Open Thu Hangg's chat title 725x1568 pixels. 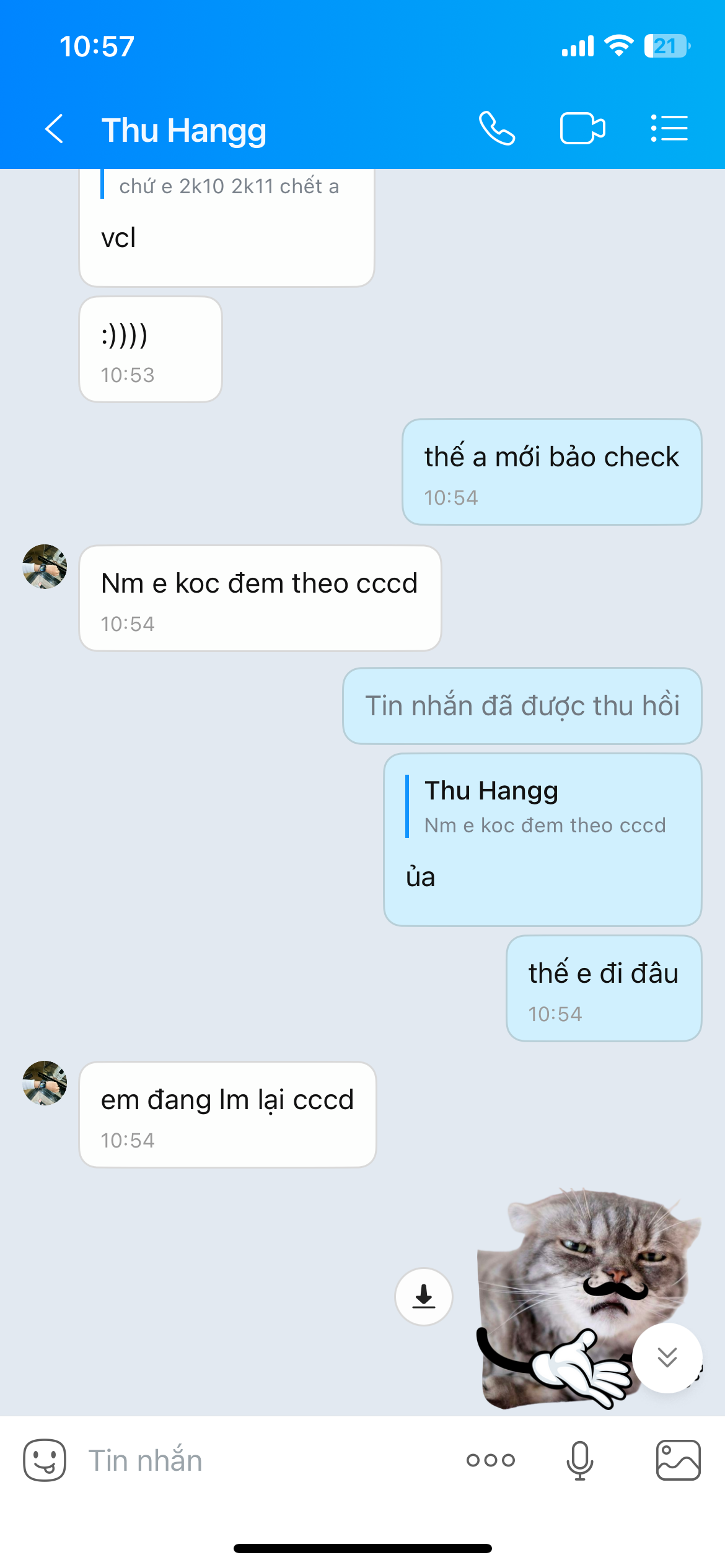pos(184,130)
